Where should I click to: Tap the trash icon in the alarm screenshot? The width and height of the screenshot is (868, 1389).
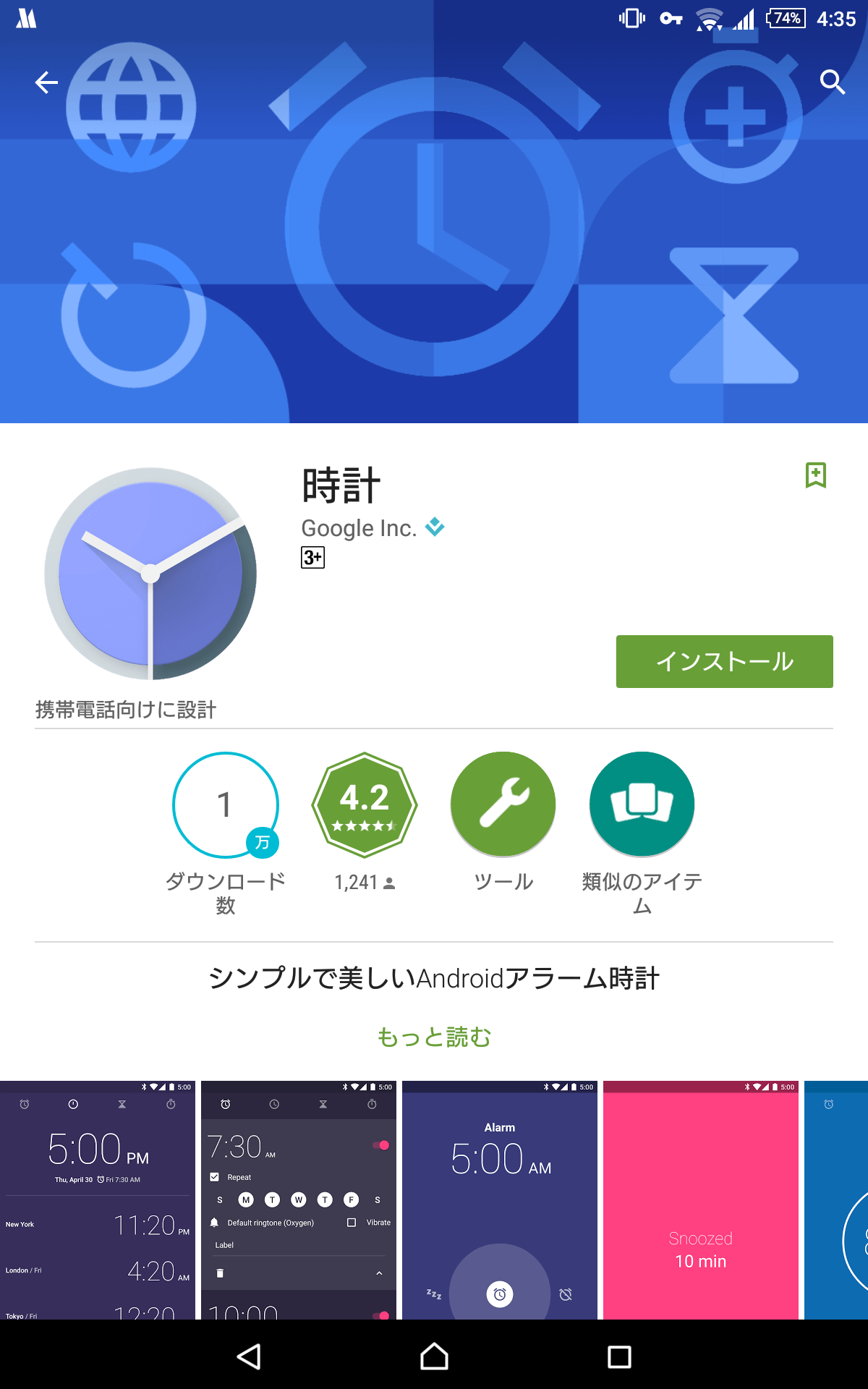pos(219,1273)
